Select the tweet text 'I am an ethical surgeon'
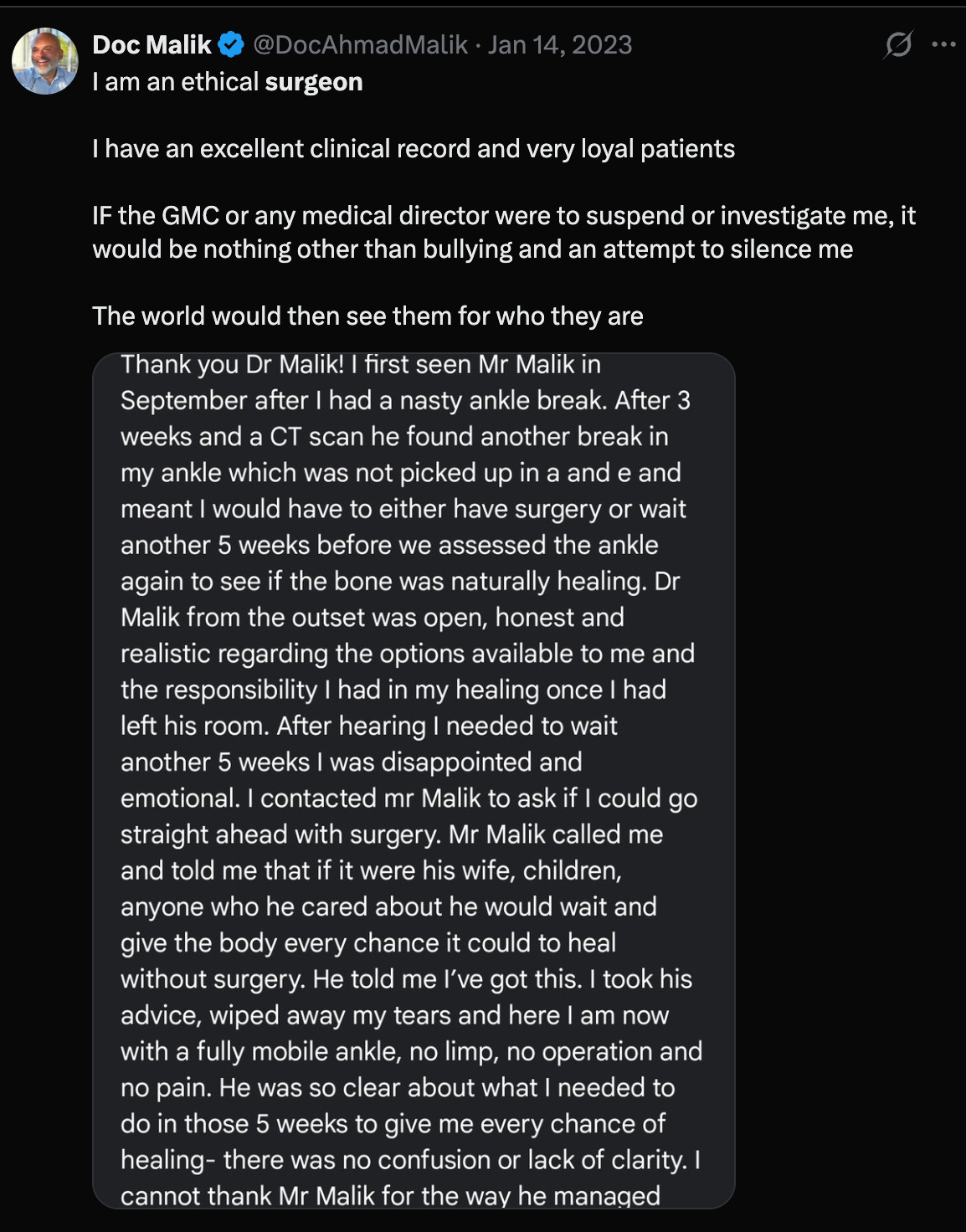The height and width of the screenshot is (1232, 966). tap(228, 82)
